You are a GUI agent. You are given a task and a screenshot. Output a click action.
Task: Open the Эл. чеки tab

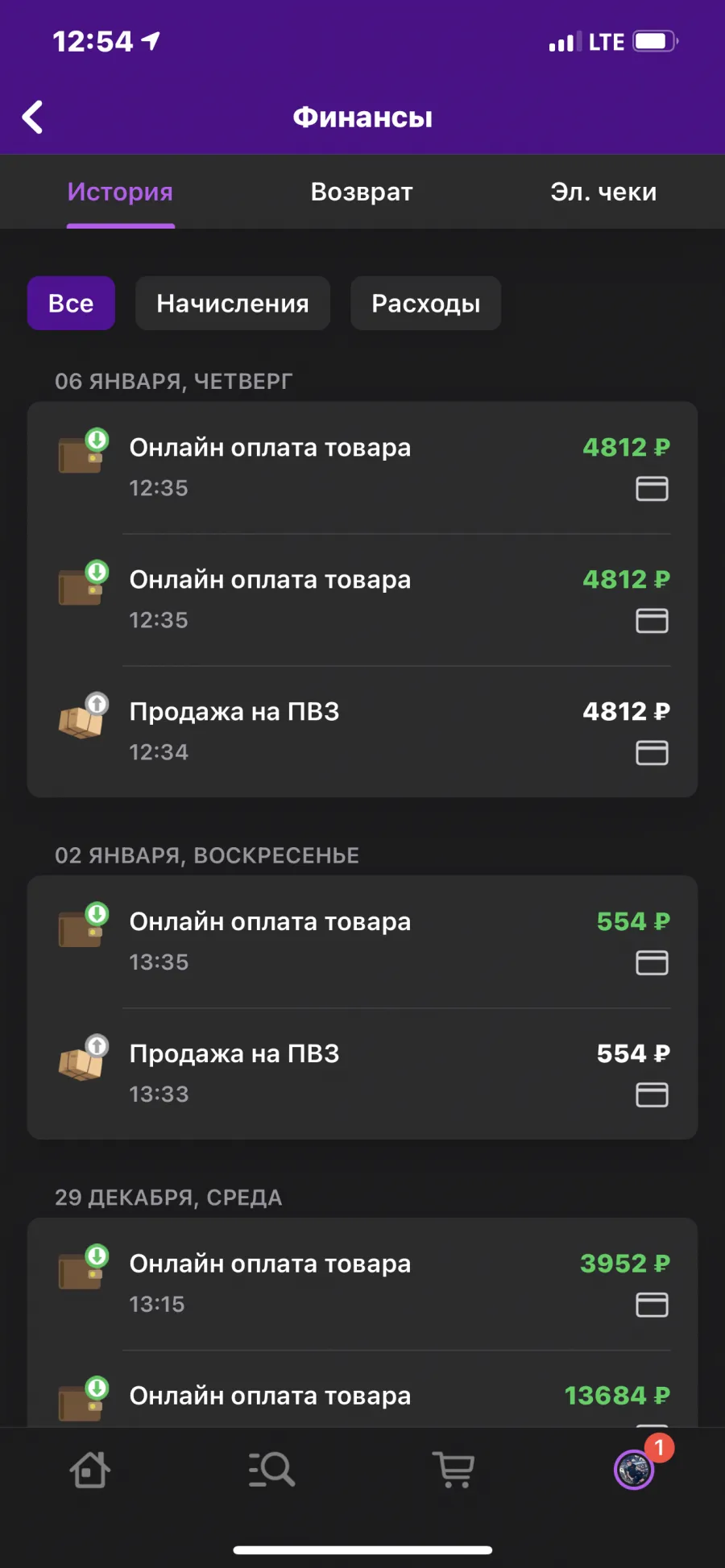click(603, 192)
